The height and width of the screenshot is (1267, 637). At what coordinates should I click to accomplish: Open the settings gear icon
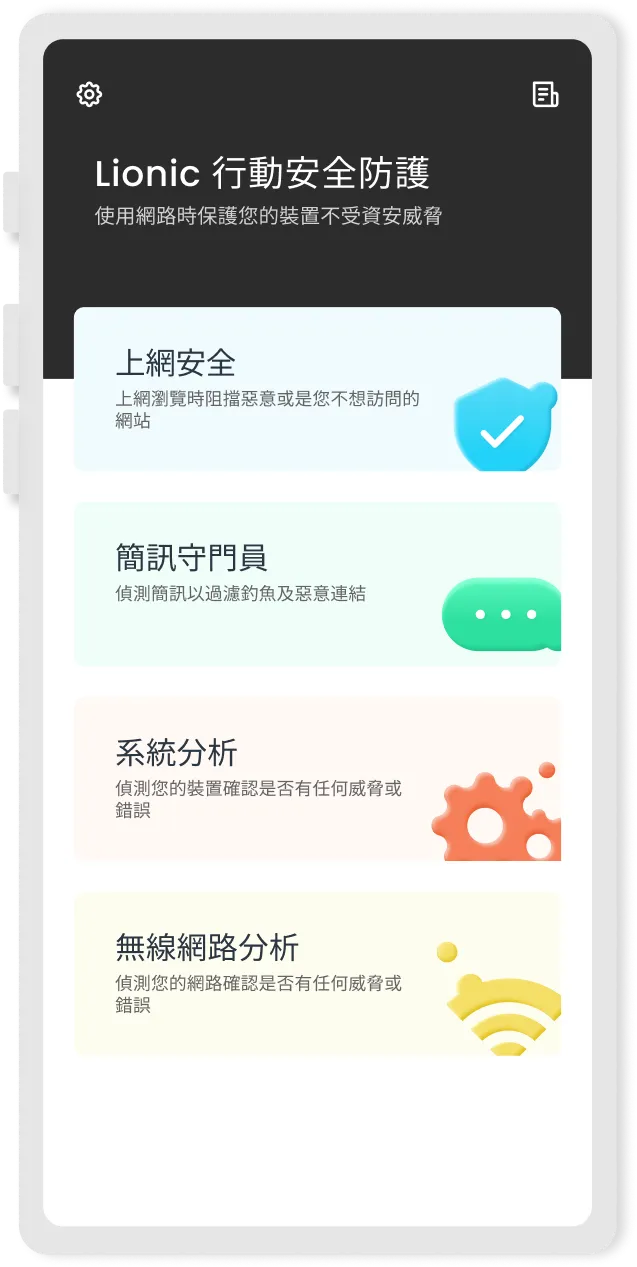coord(90,95)
